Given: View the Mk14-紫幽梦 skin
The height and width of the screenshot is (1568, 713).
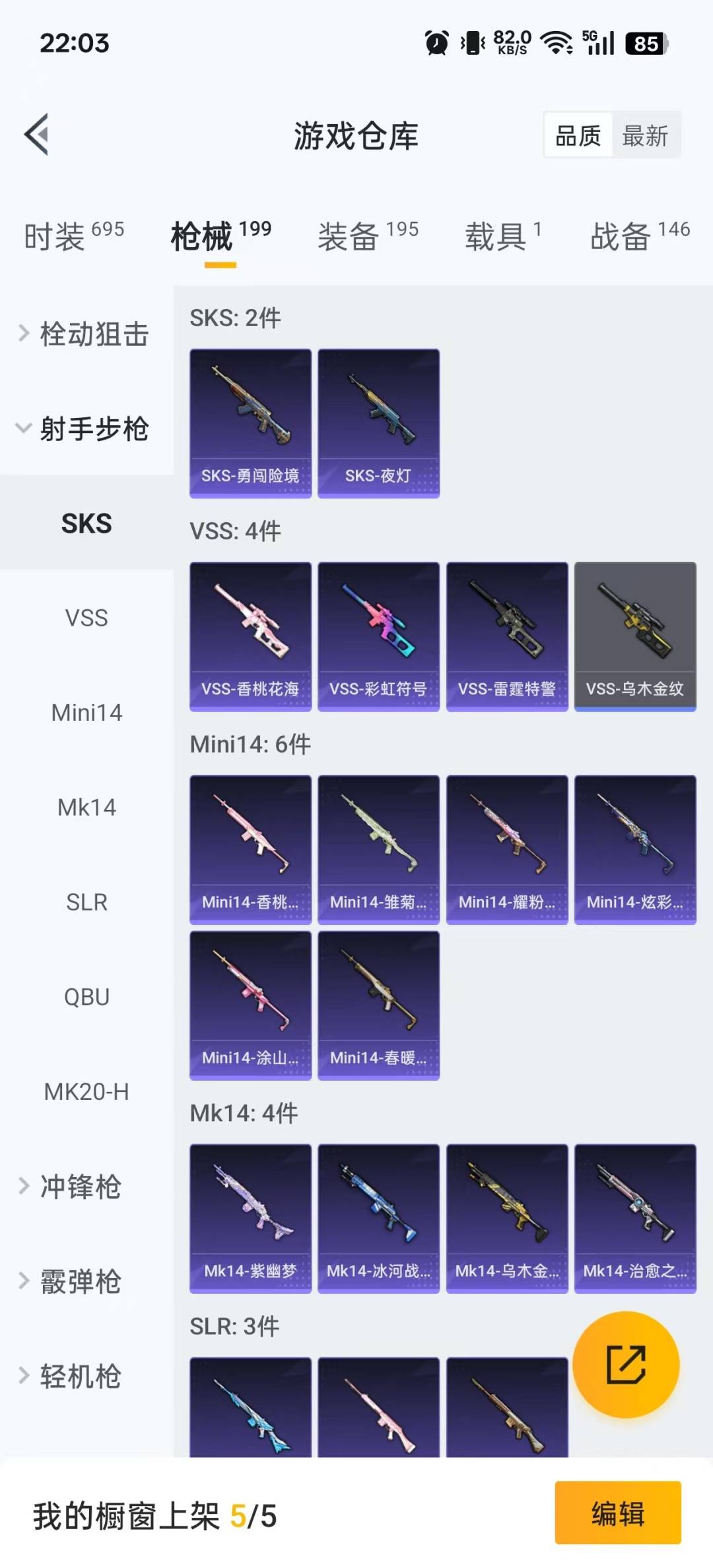Looking at the screenshot, I should click(x=250, y=1219).
